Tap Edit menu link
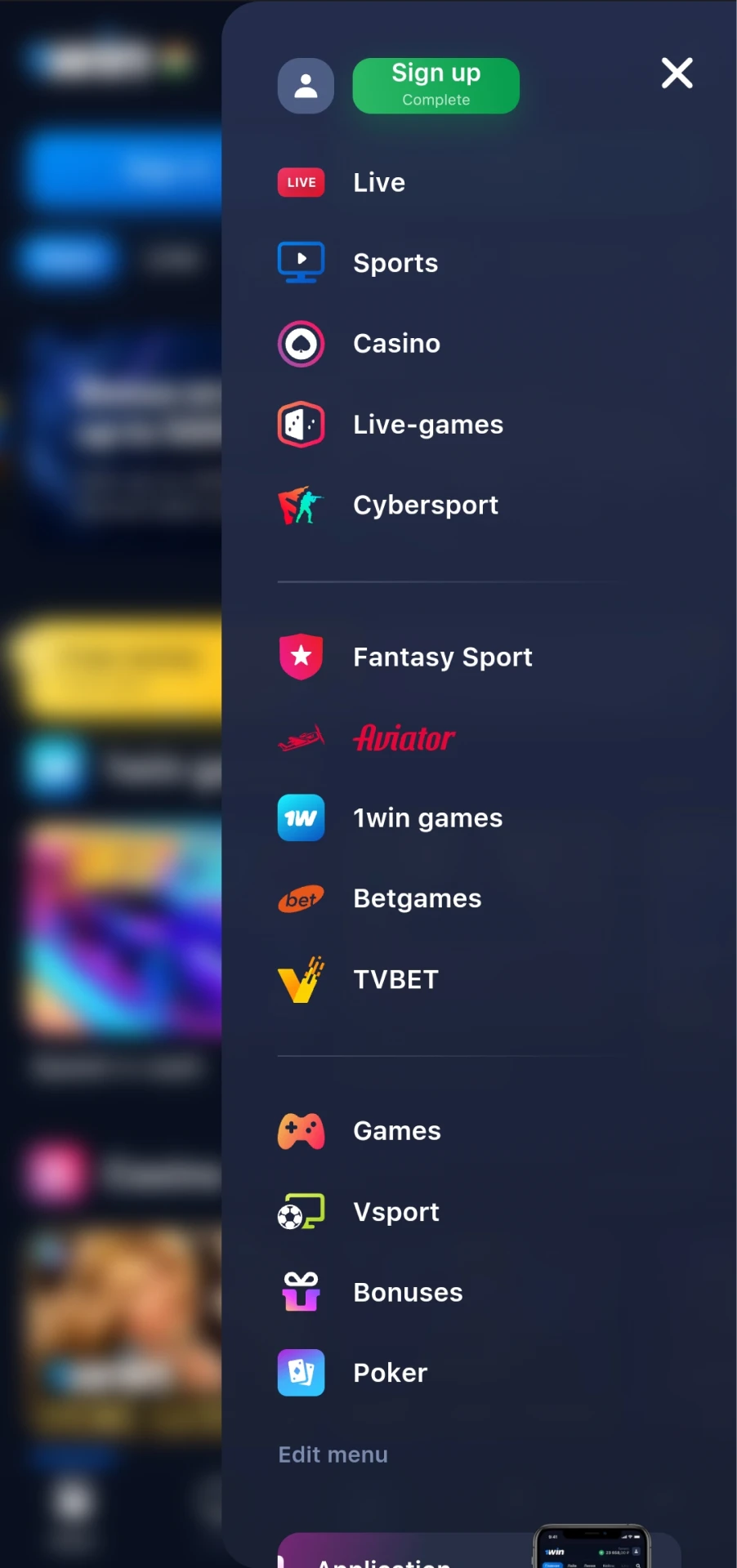 pyautogui.click(x=333, y=1454)
